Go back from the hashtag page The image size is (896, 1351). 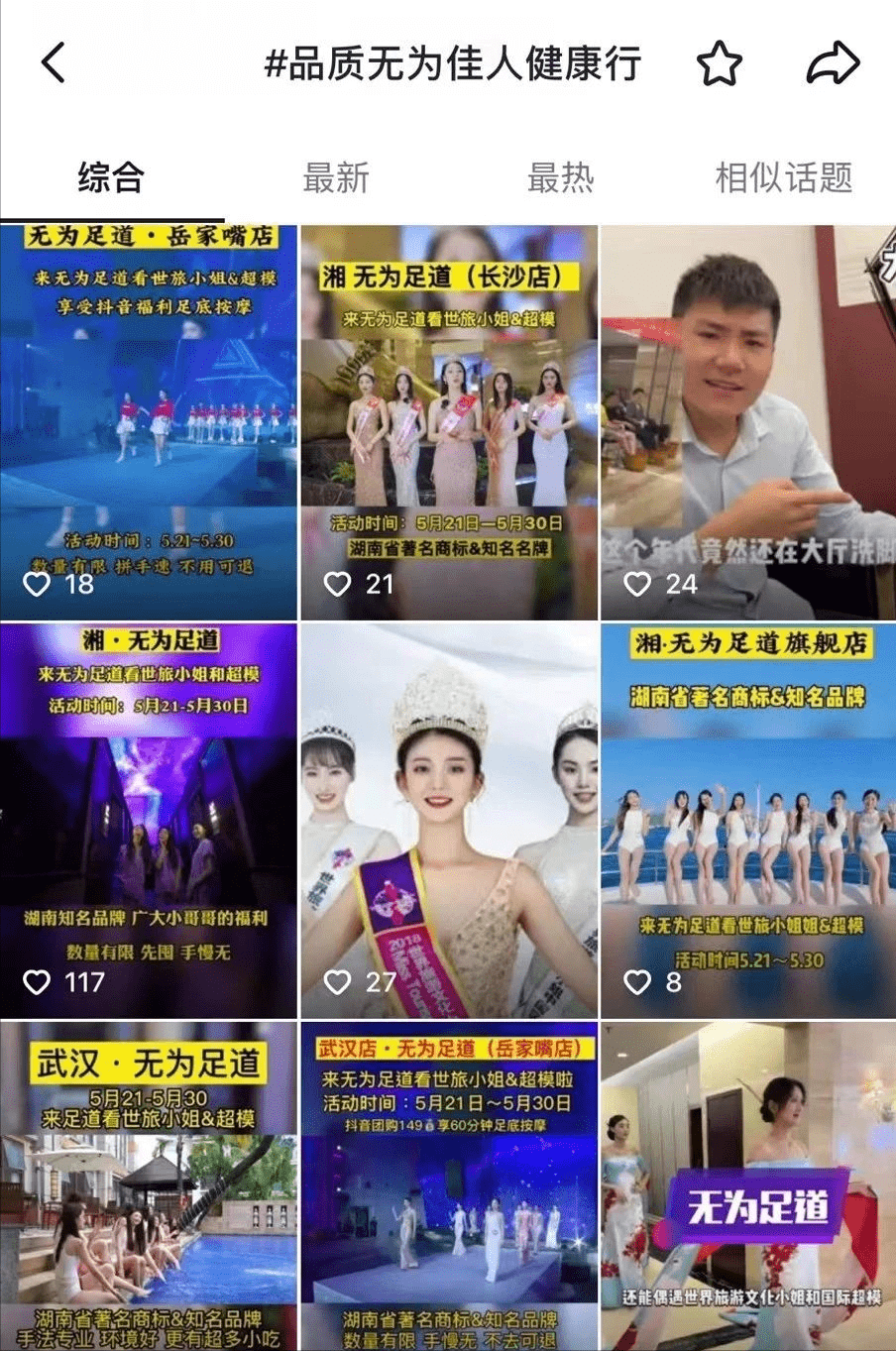[55, 63]
